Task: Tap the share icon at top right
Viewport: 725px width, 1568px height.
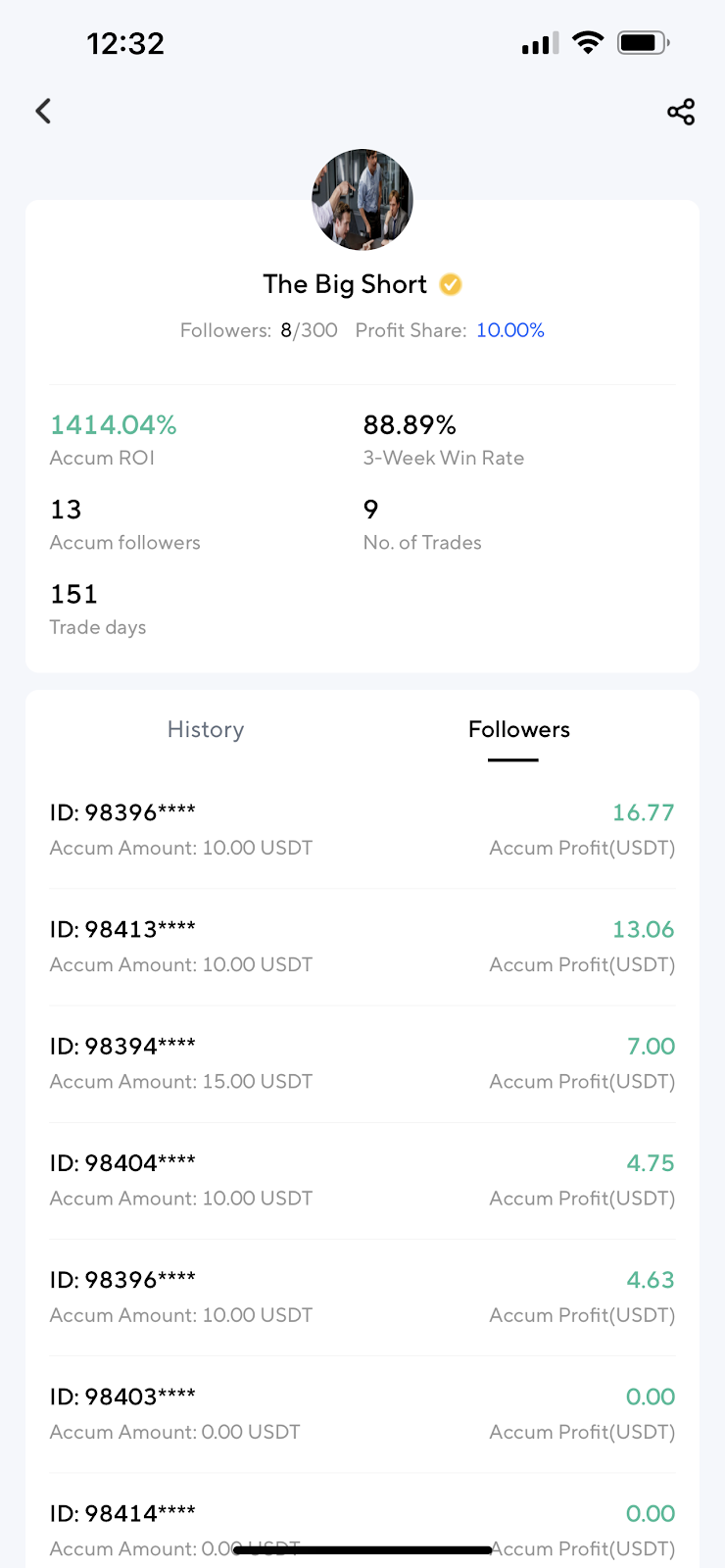Action: click(680, 111)
